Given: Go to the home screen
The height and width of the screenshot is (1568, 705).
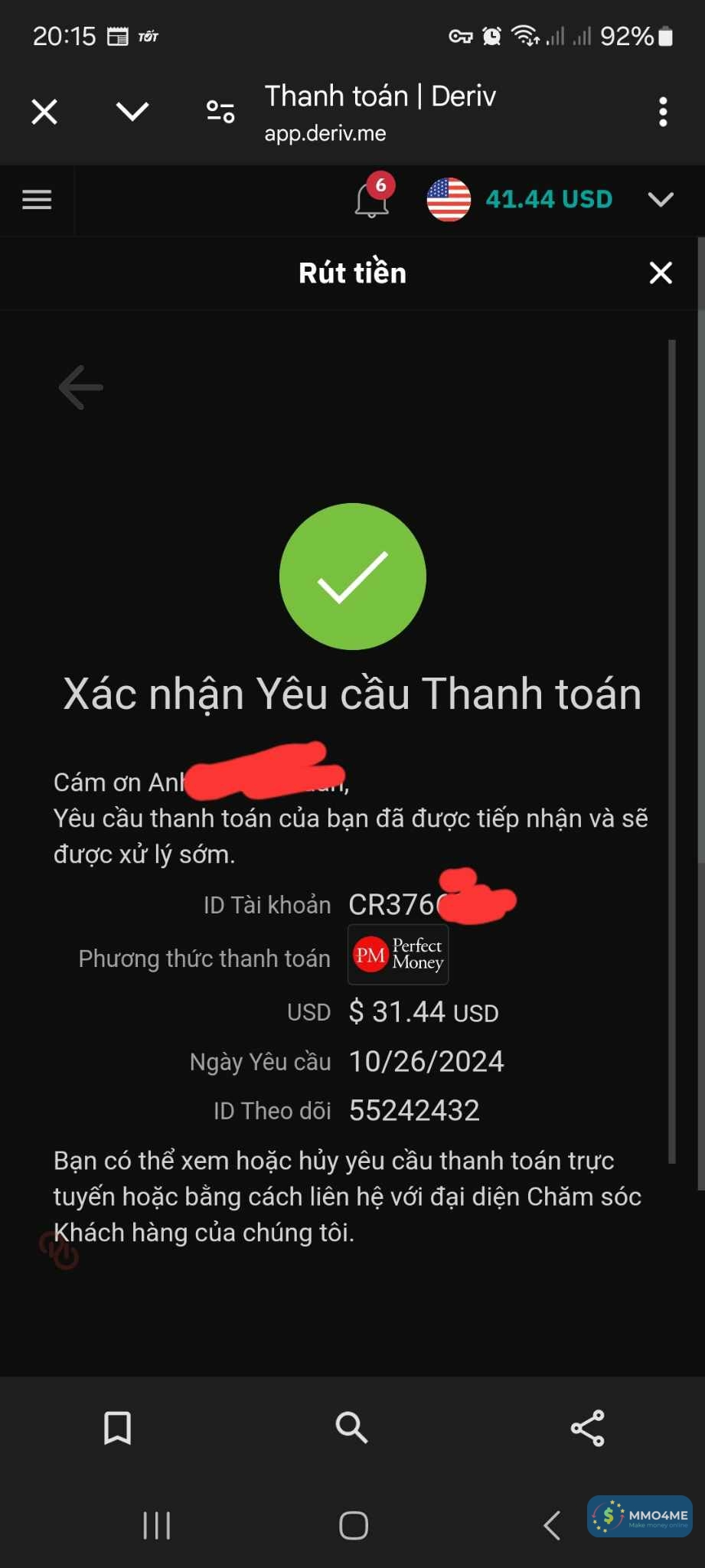Looking at the screenshot, I should click(353, 1525).
